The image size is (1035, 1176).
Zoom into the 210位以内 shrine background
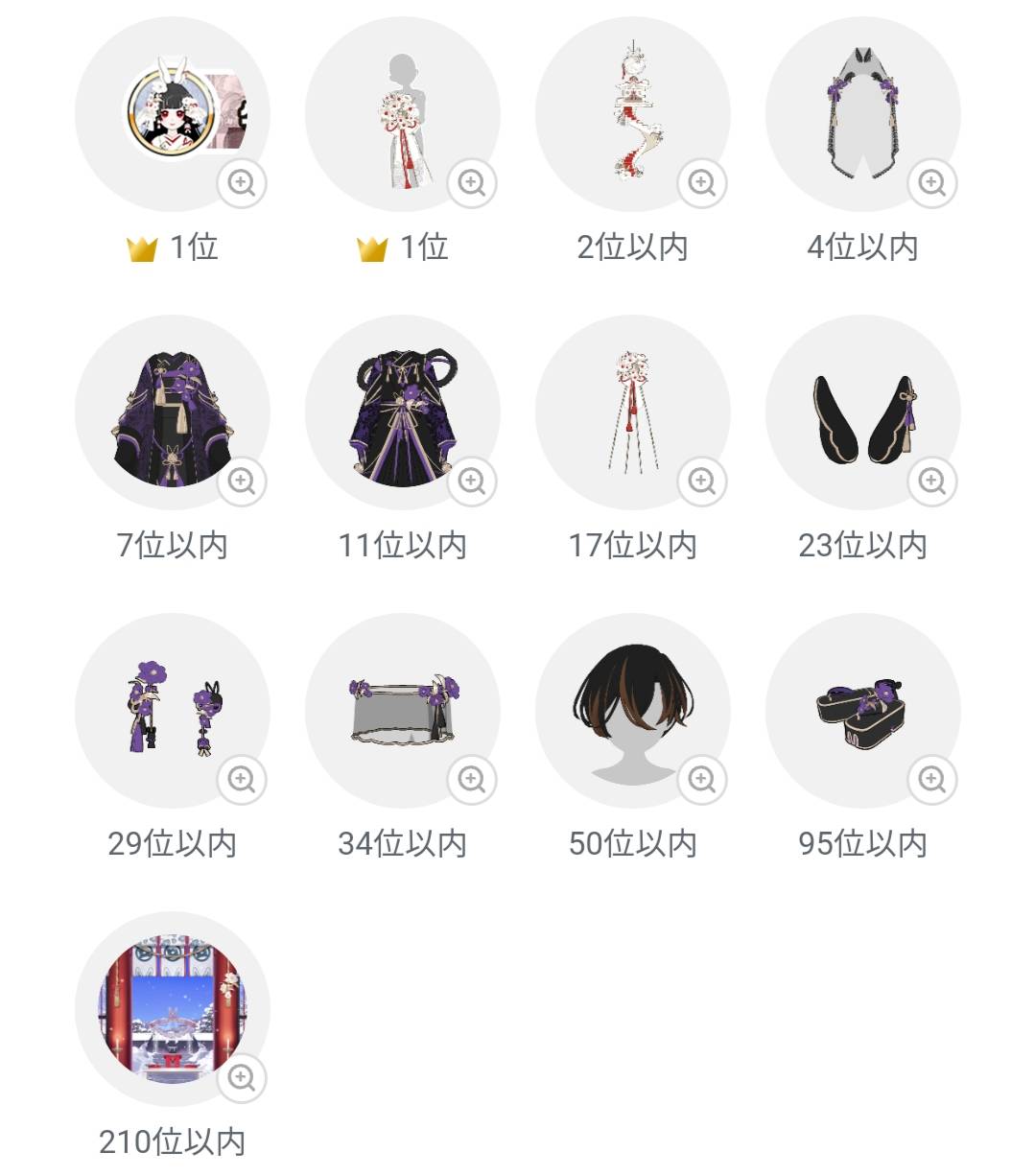pyautogui.click(x=242, y=1077)
